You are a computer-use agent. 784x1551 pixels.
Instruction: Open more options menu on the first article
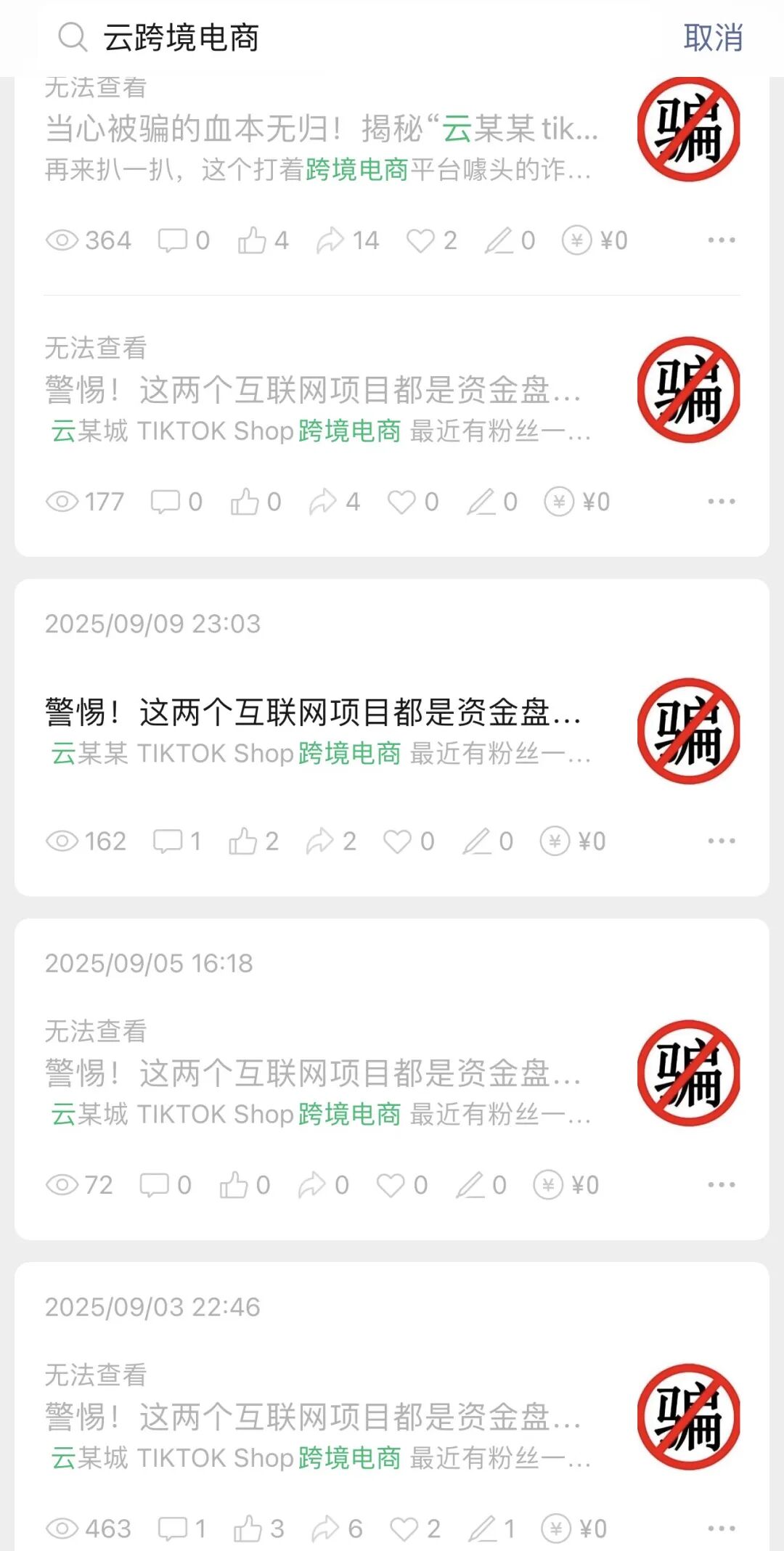click(722, 239)
